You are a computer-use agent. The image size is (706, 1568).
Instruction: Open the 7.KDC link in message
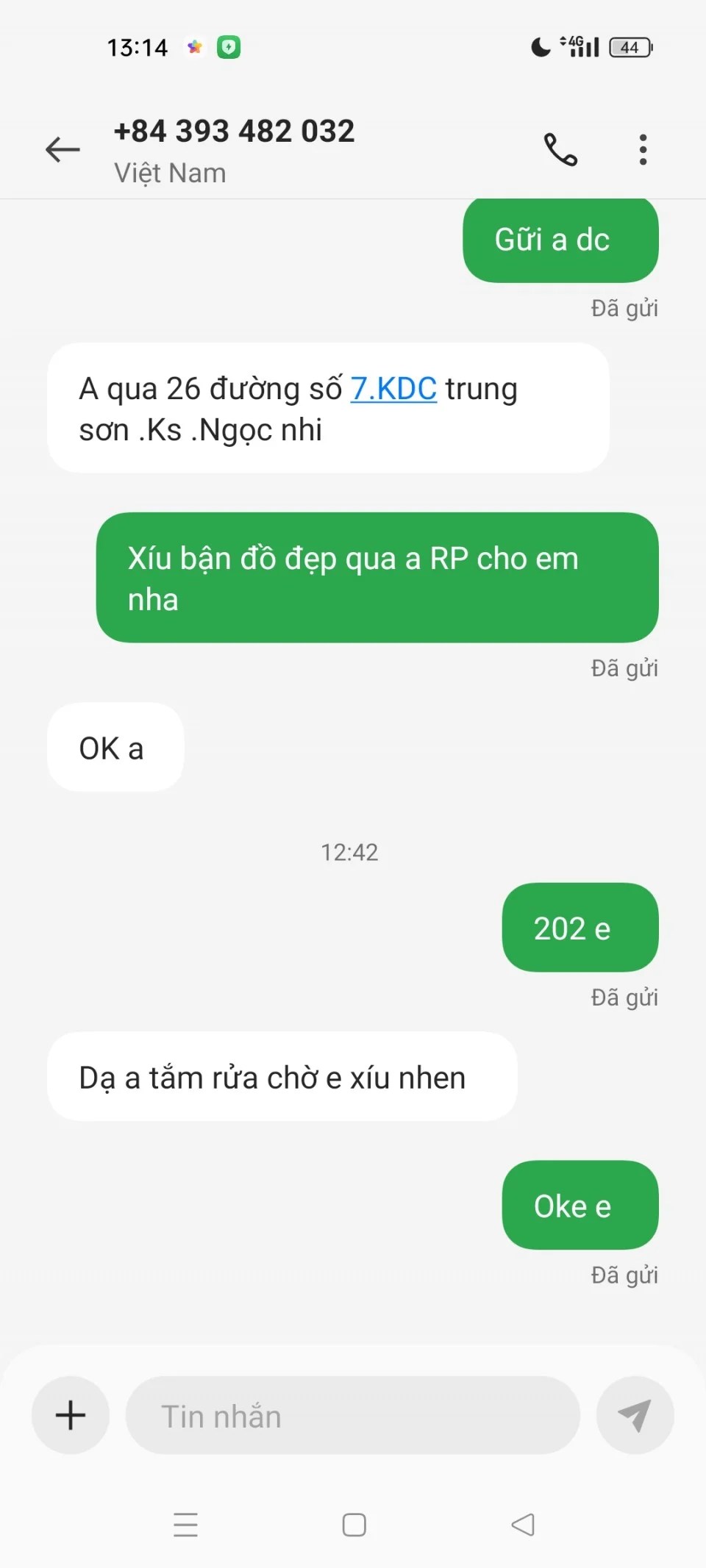click(393, 389)
